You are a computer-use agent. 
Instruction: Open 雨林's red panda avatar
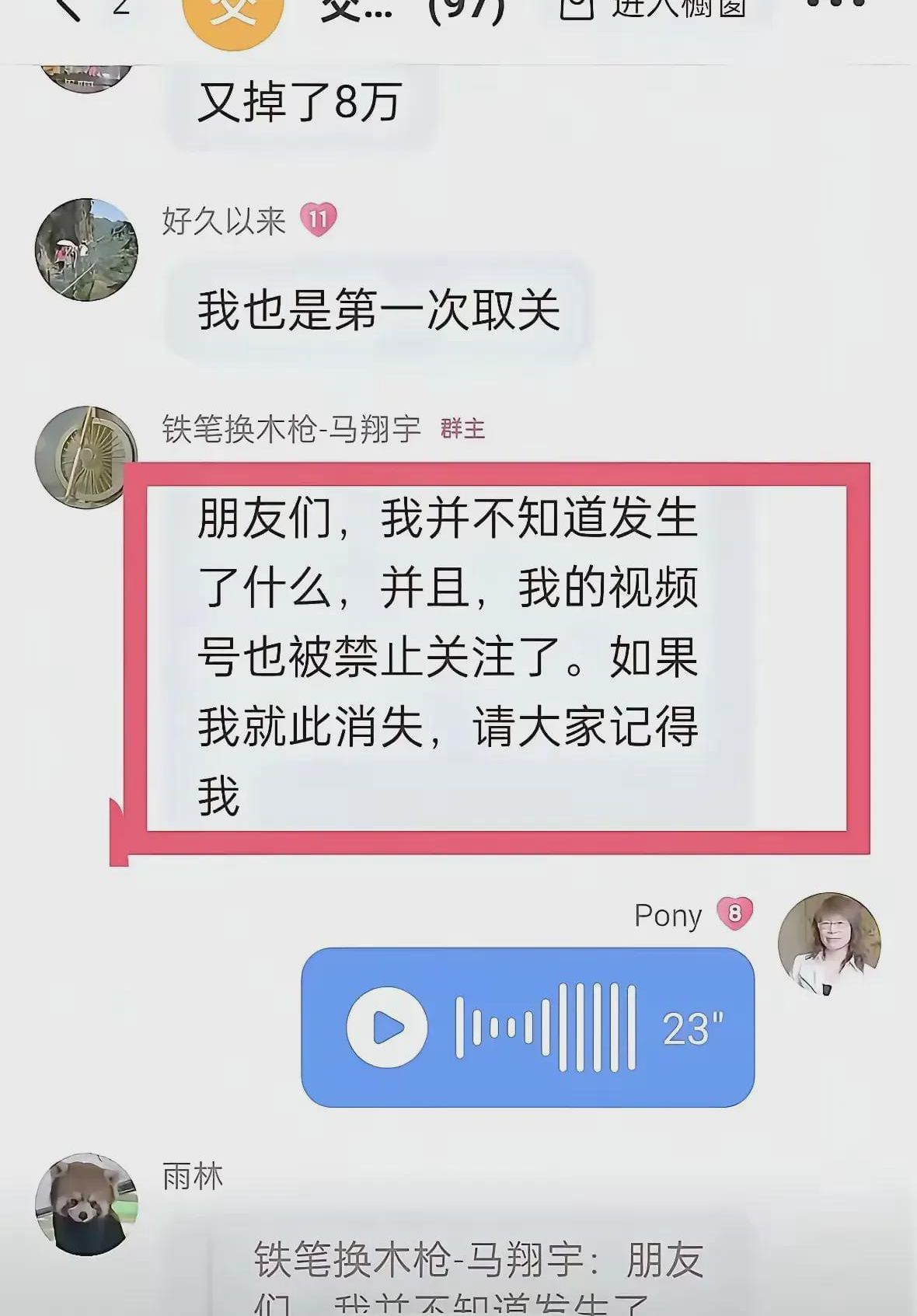click(86, 1204)
